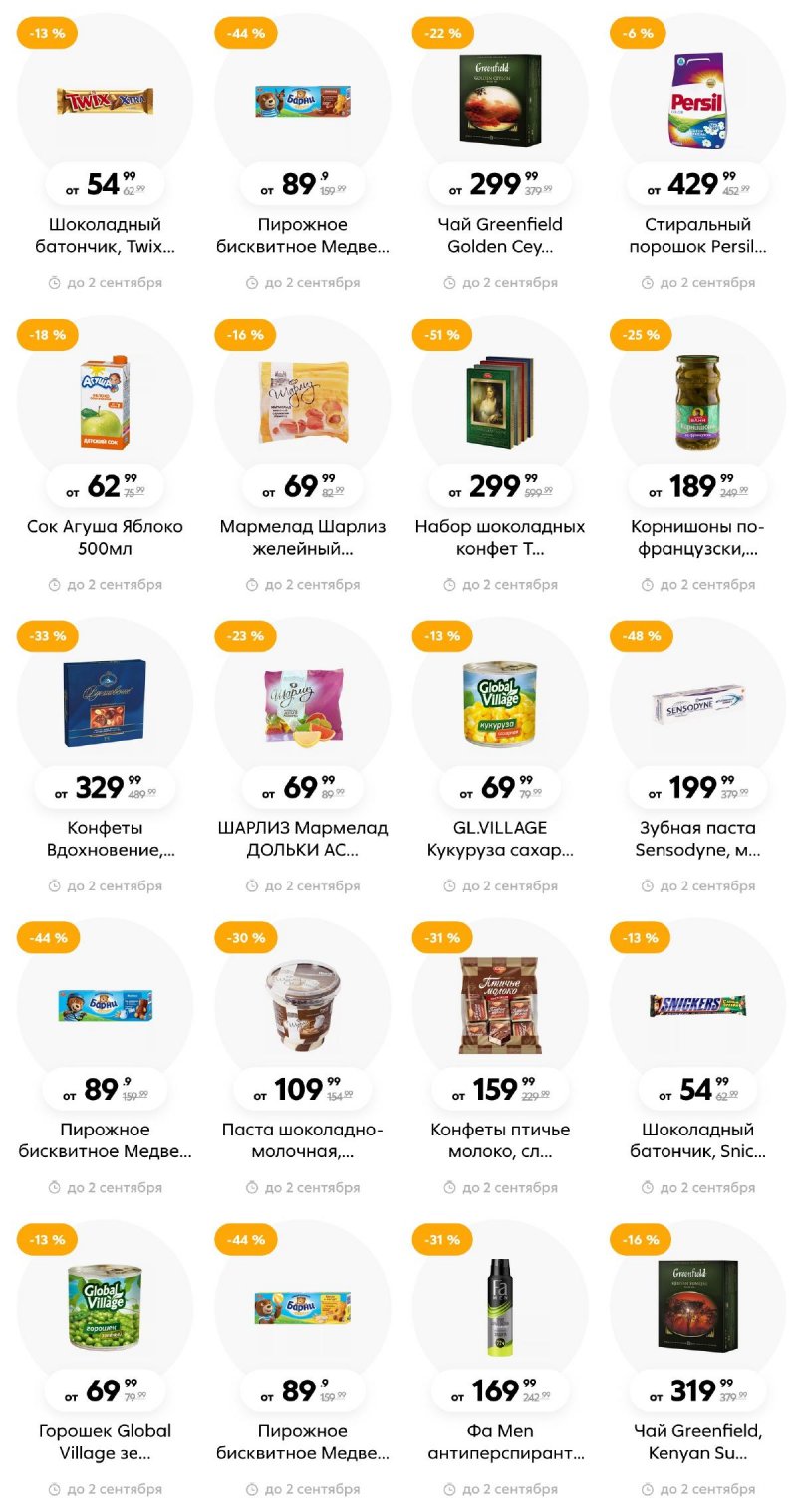View Горошек Global Village product
This screenshot has height=1512, width=797.
105,1307
